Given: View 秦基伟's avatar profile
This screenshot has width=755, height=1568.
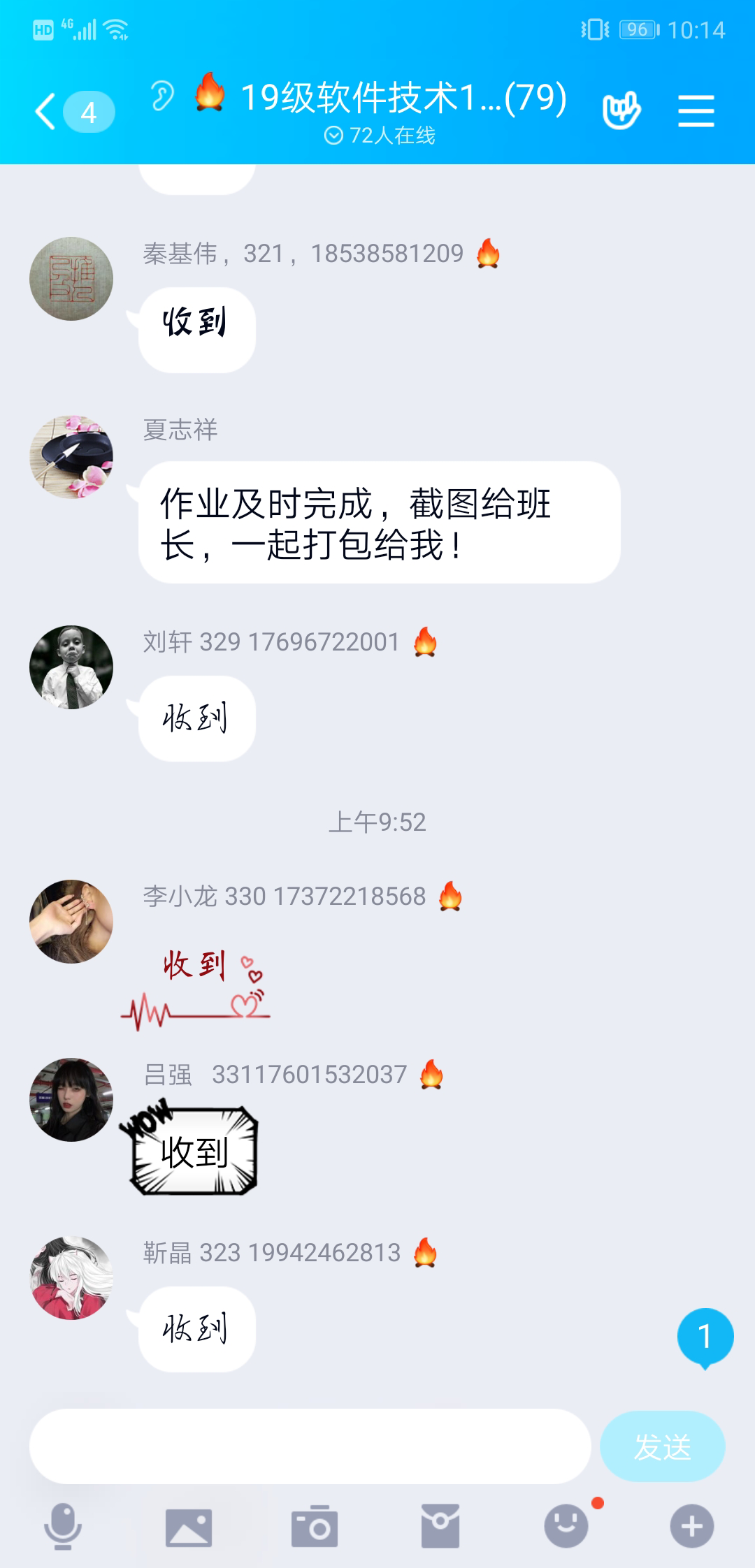Looking at the screenshot, I should tap(71, 279).
